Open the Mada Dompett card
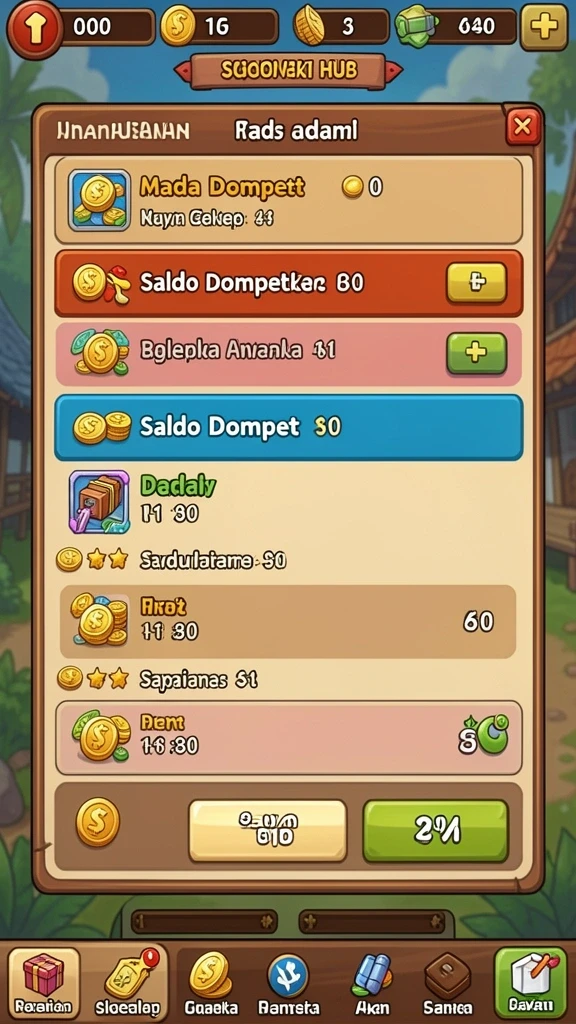This screenshot has width=576, height=1024. pyautogui.click(x=288, y=200)
